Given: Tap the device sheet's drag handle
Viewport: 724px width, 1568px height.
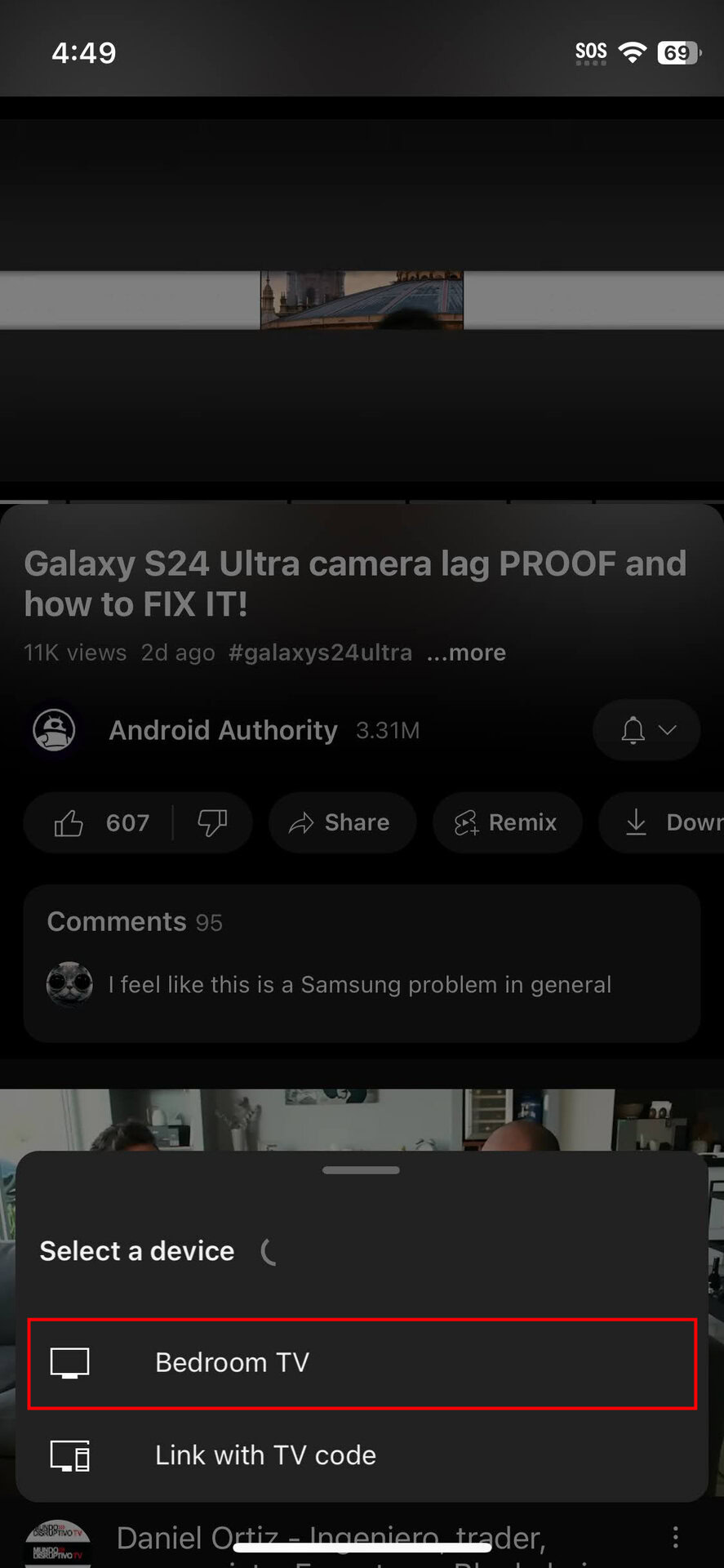Looking at the screenshot, I should (361, 1170).
